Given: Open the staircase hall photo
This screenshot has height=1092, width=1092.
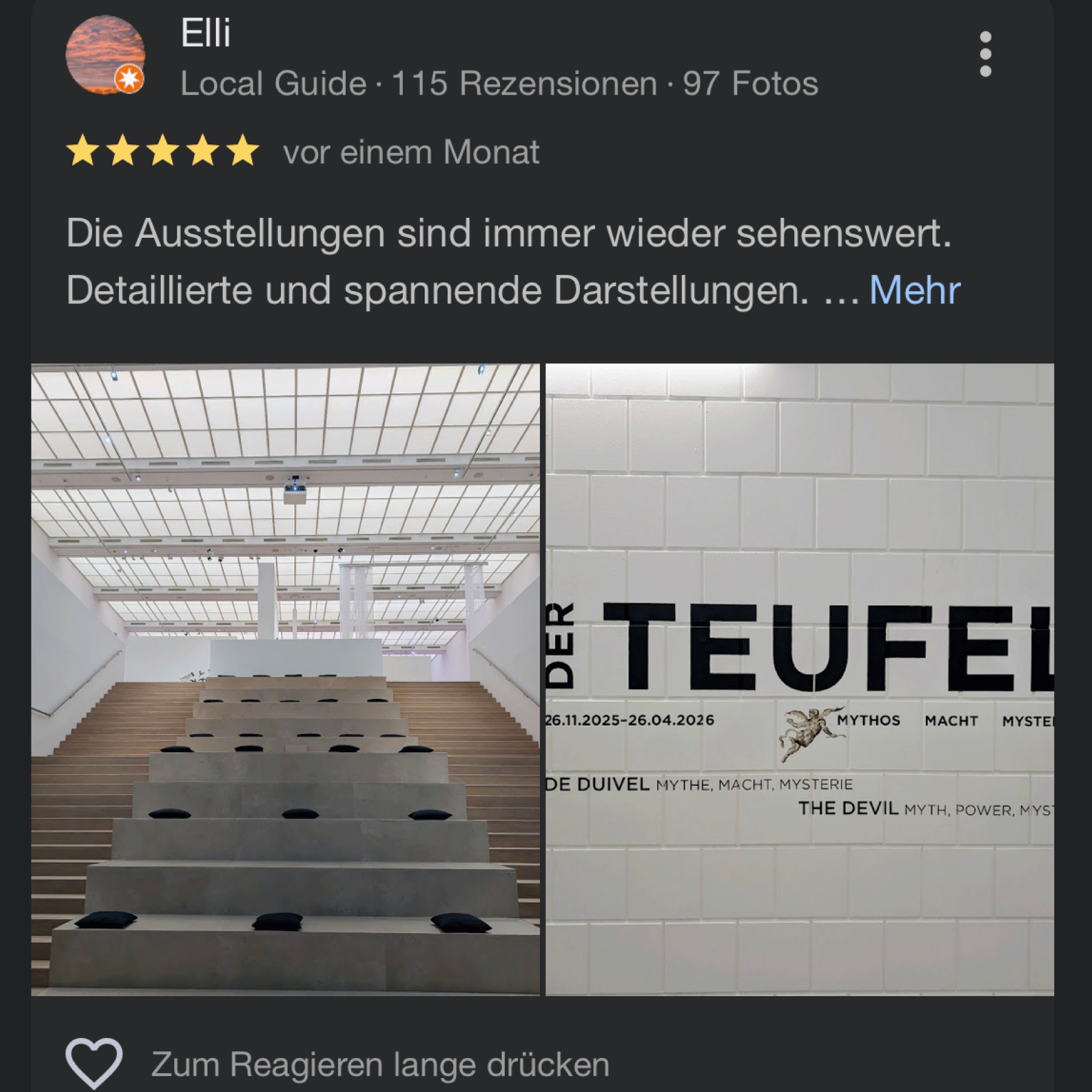Looking at the screenshot, I should 285,679.
